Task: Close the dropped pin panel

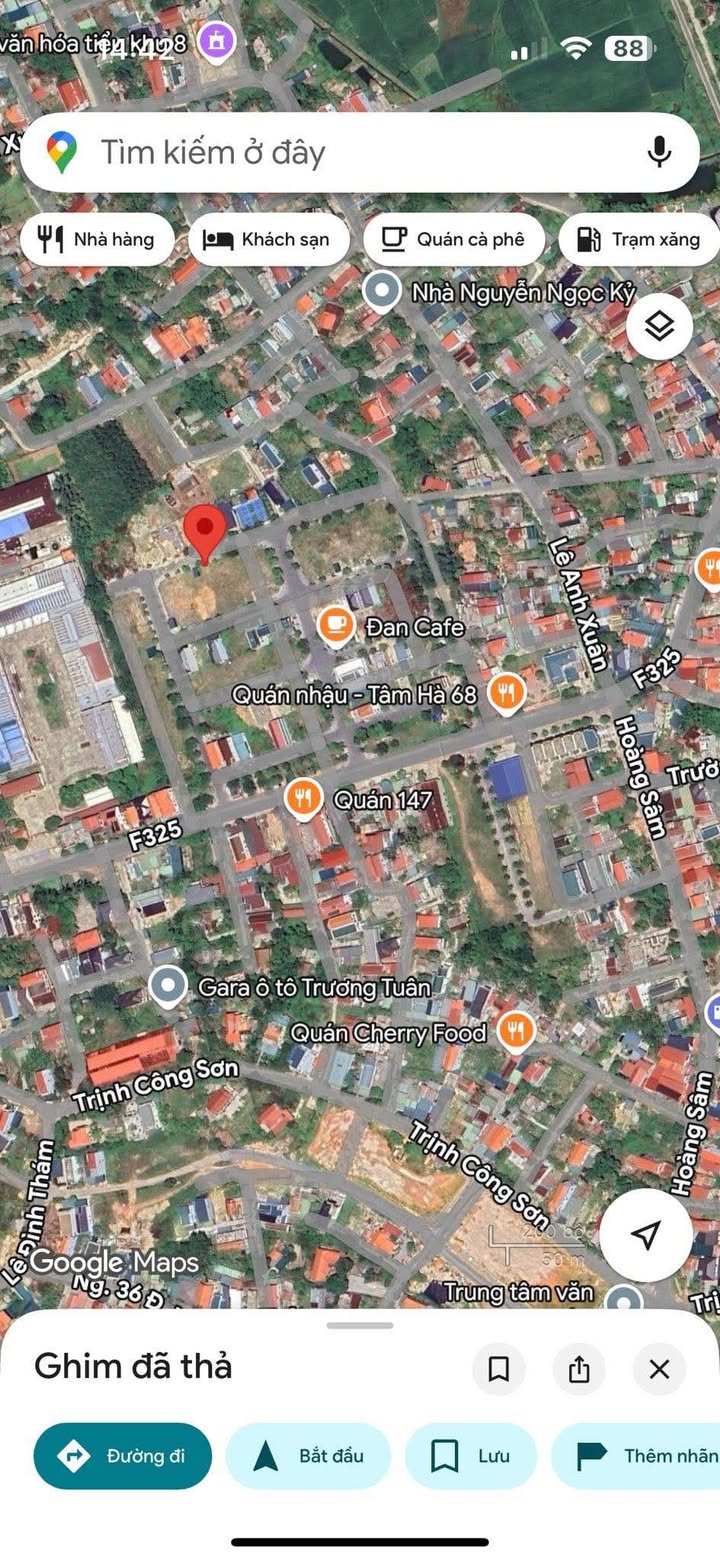Action: click(659, 1369)
